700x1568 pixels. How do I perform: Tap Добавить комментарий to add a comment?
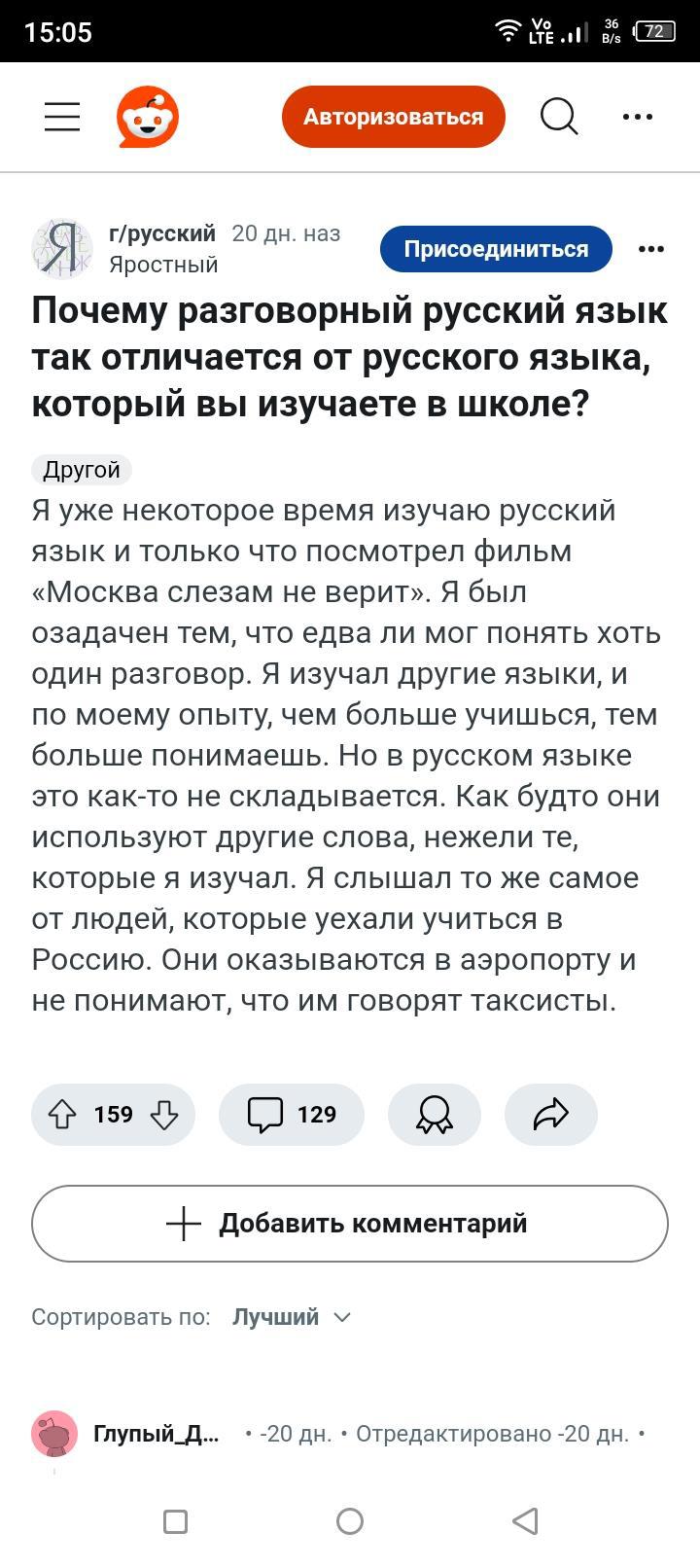coord(350,1224)
